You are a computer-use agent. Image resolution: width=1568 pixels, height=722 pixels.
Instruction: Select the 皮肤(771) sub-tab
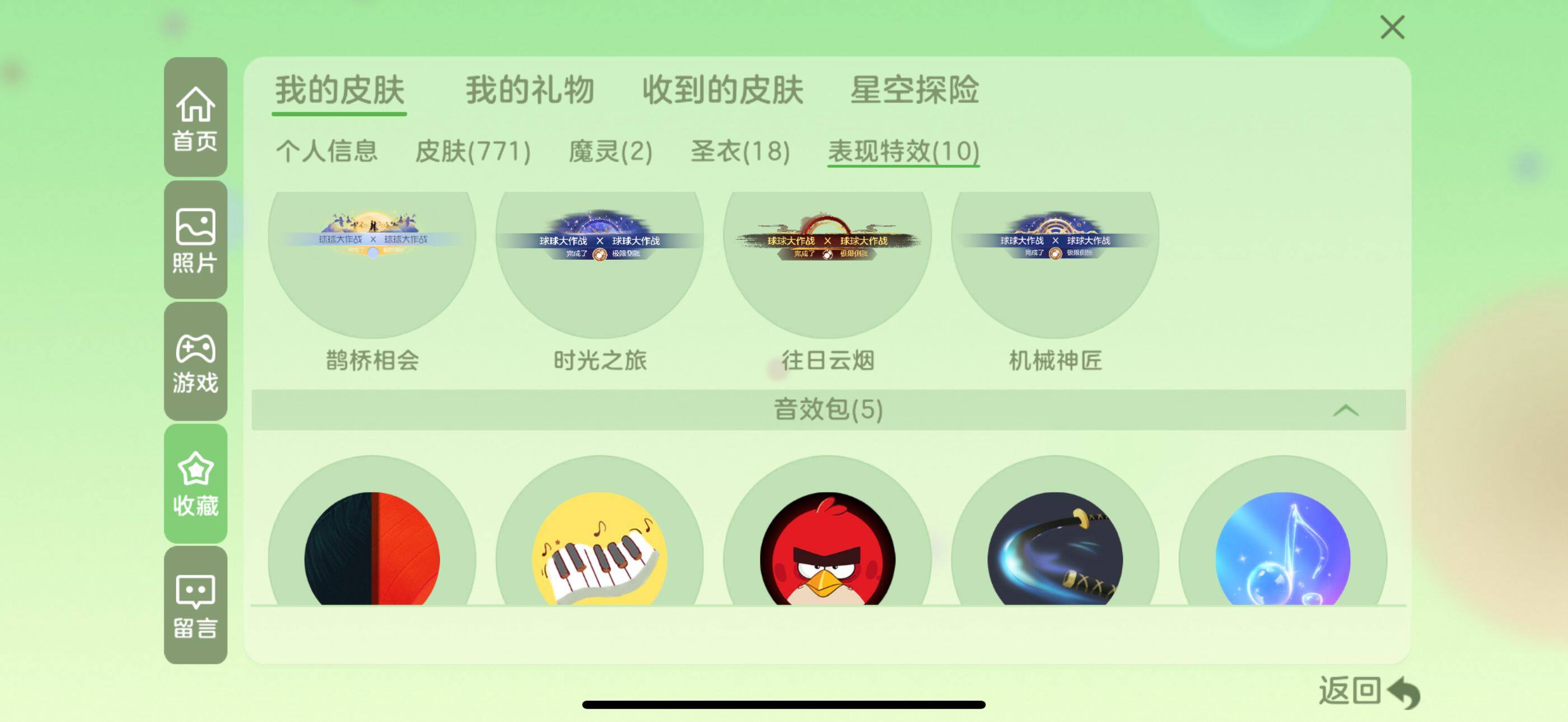point(473,151)
